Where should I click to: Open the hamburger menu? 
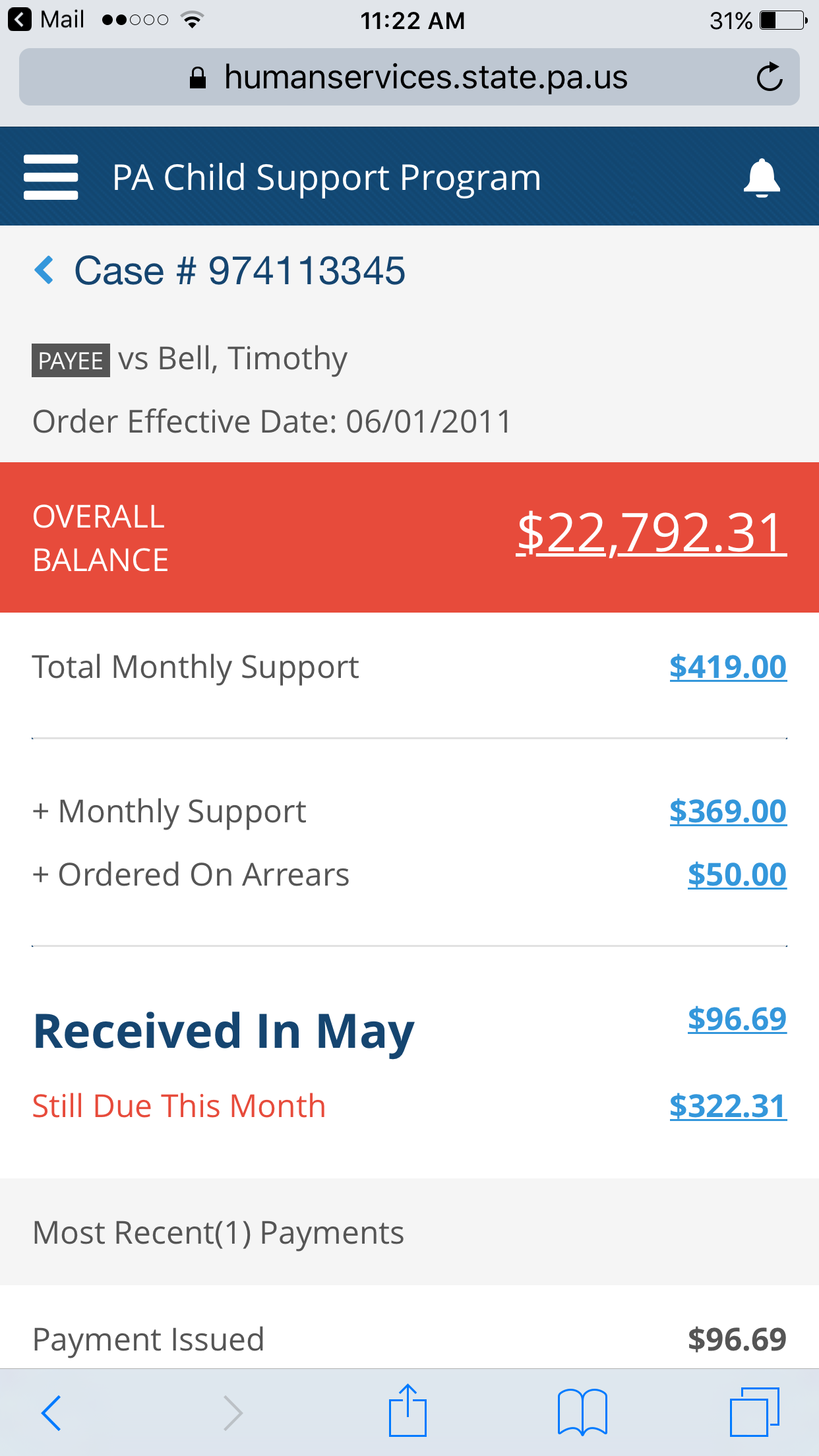pos(51,177)
